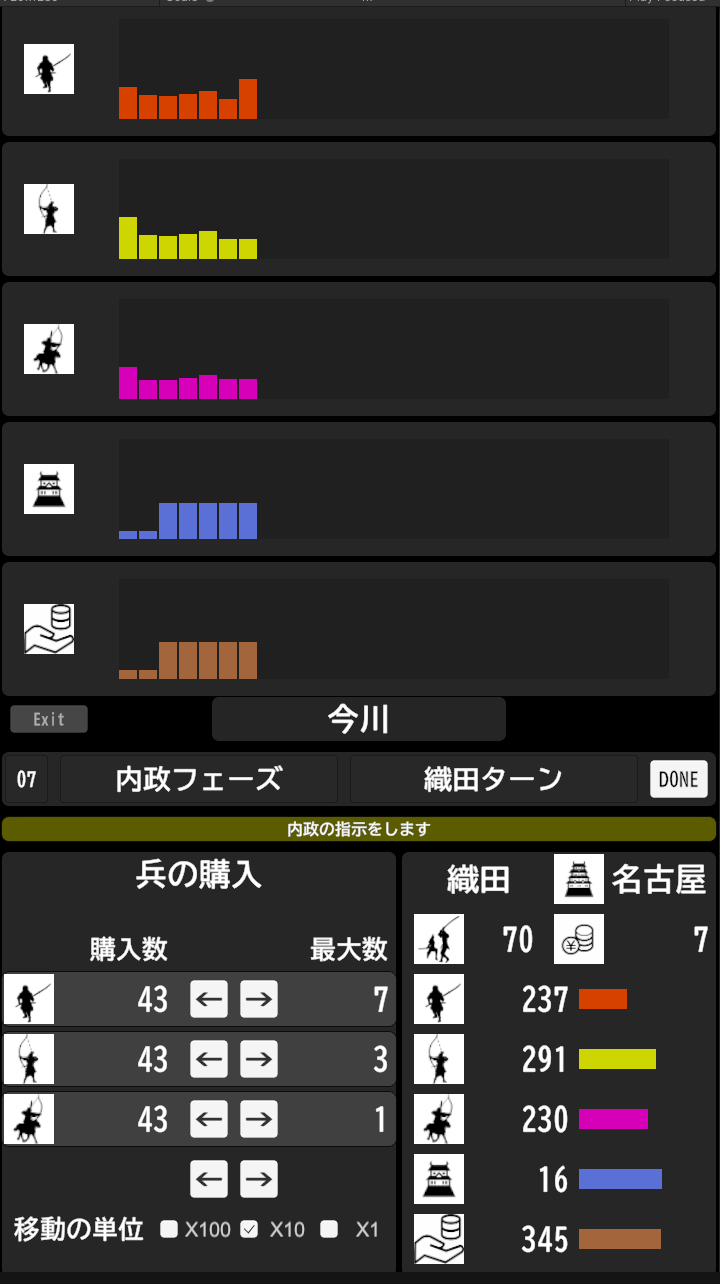Decrease mounted archer purchase count
The width and height of the screenshot is (720, 1284).
click(209, 1119)
